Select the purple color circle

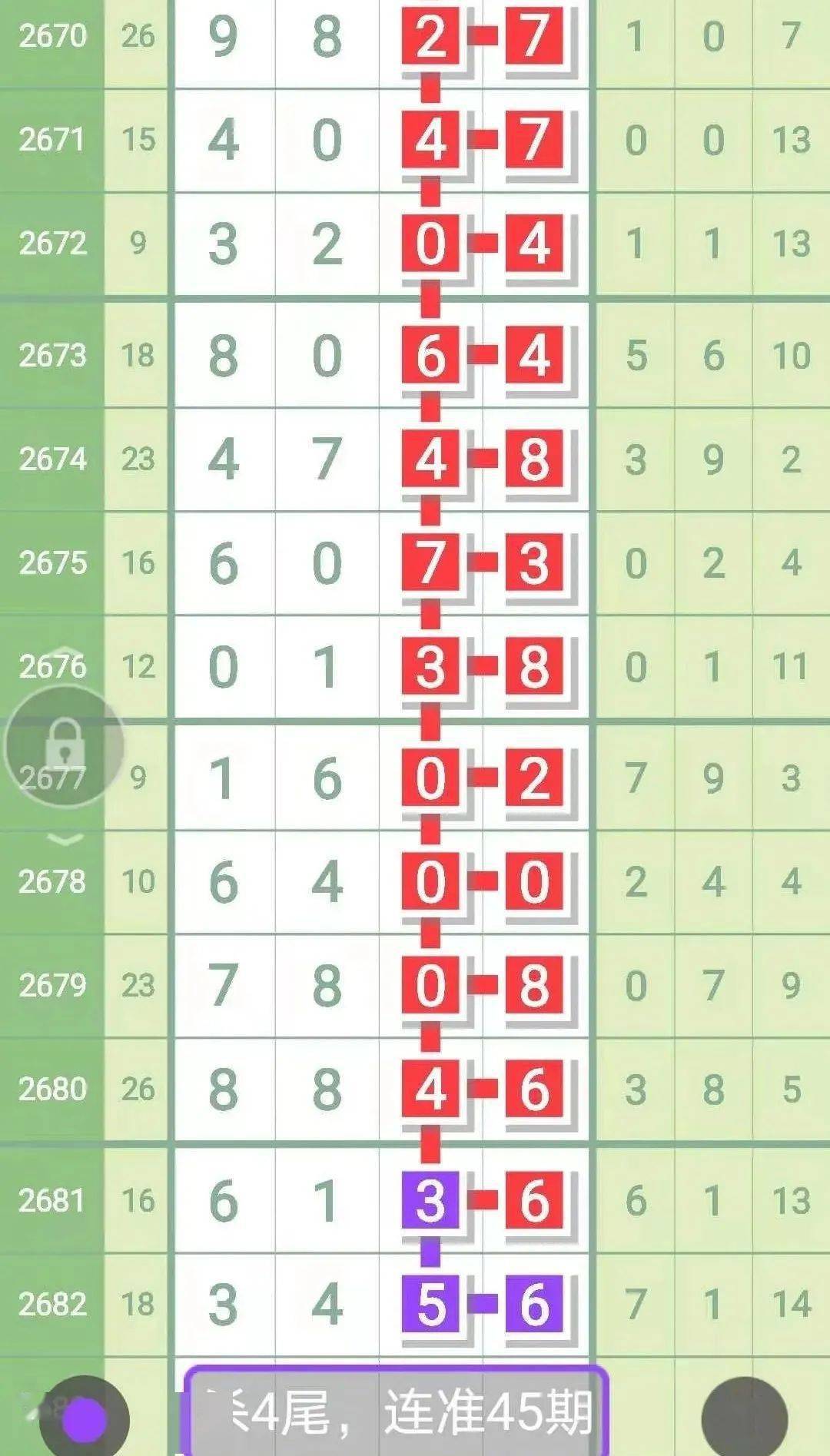85,1419
